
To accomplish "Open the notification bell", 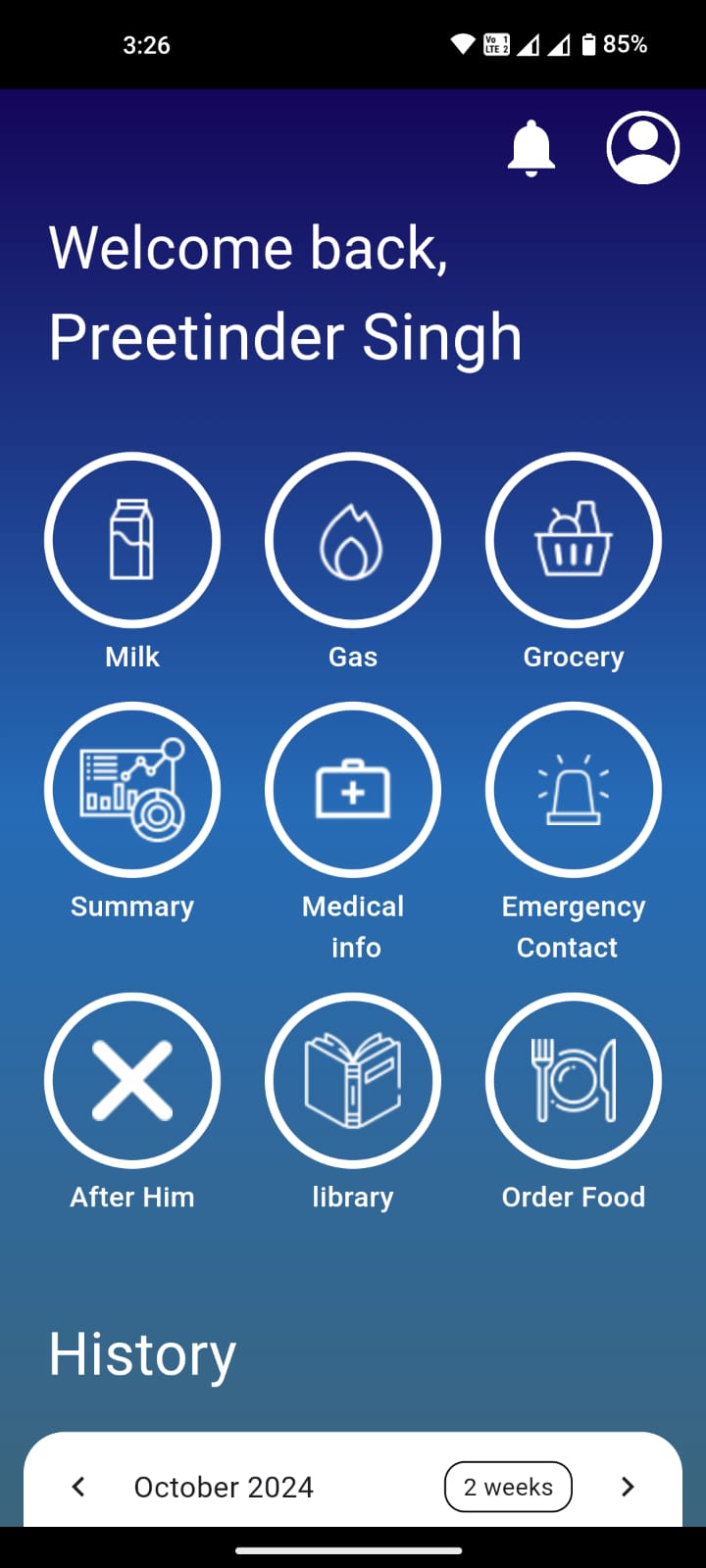I will click(x=530, y=147).
